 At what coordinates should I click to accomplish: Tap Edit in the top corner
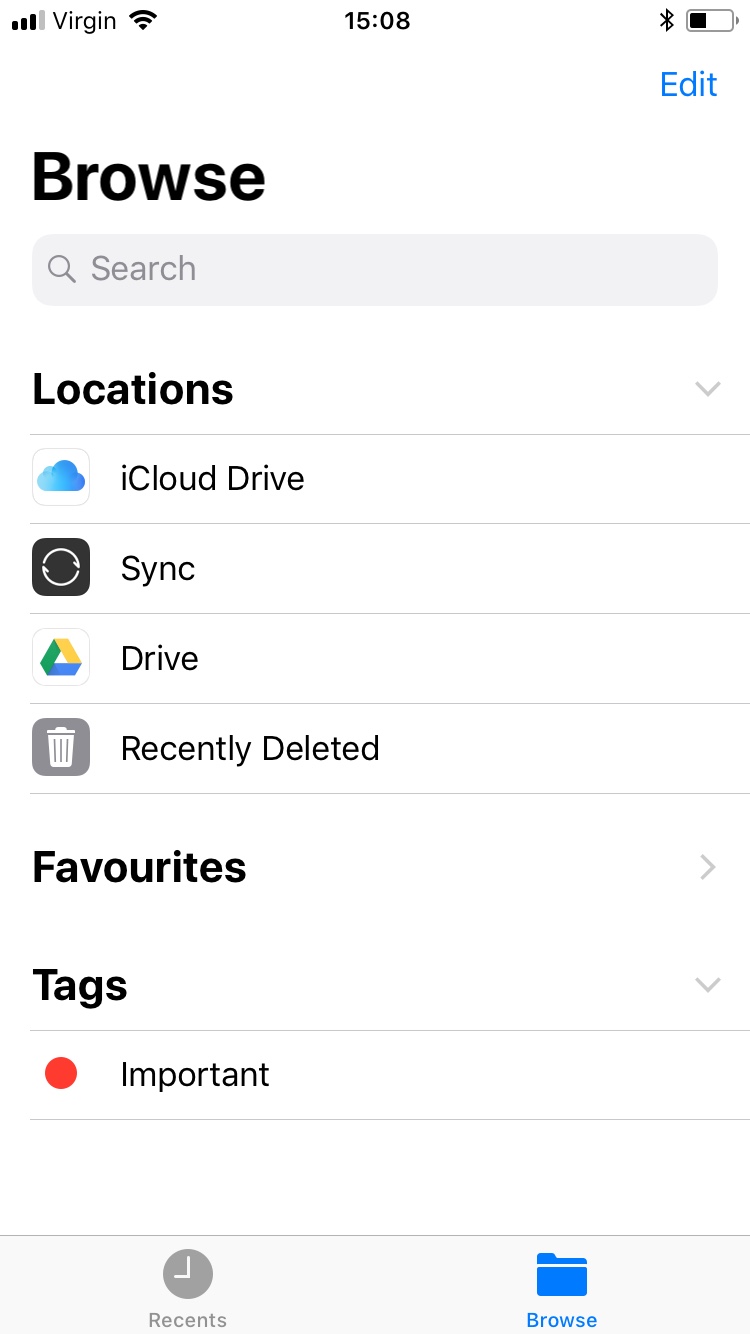tap(688, 85)
